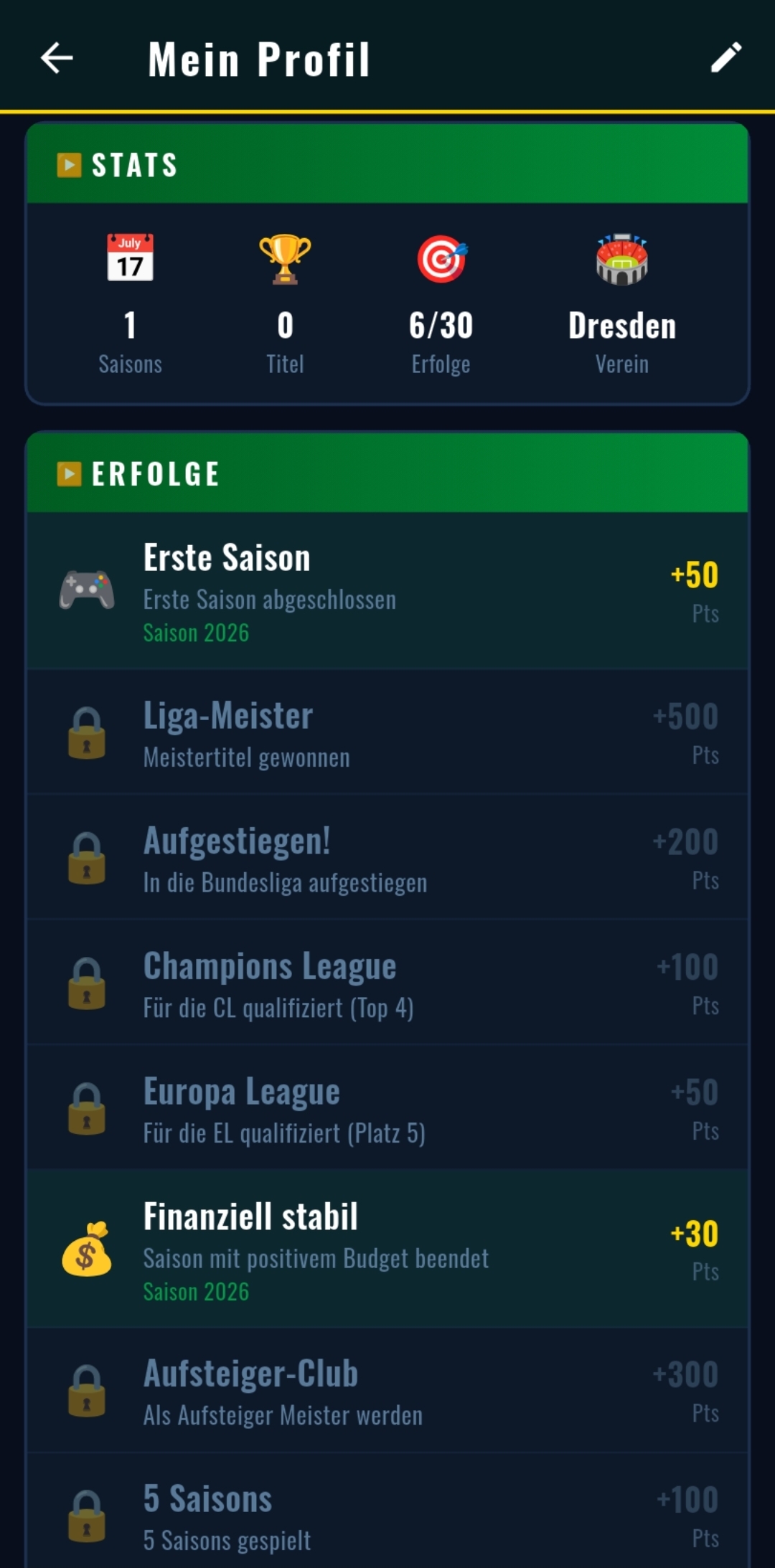Open the Dresden club stat
Image resolution: width=775 pixels, height=1568 pixels.
pyautogui.click(x=622, y=325)
